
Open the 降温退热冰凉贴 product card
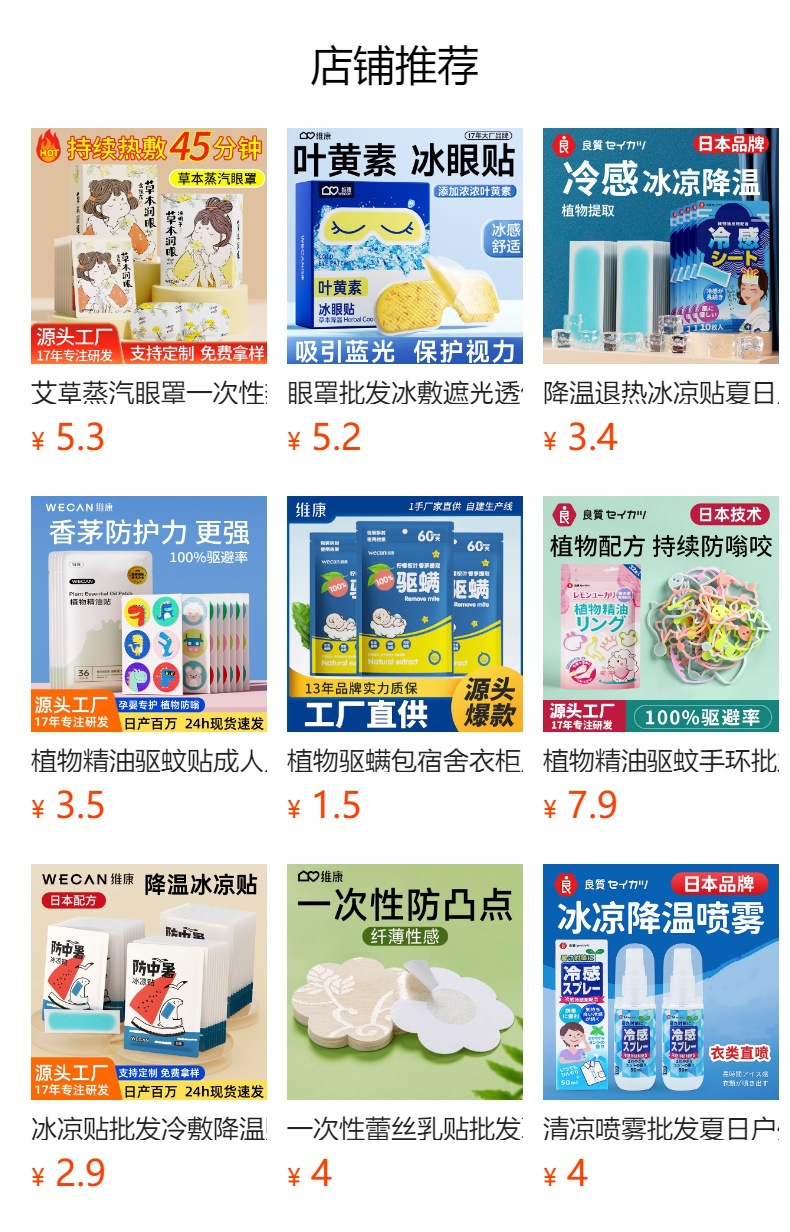pyautogui.click(x=660, y=246)
